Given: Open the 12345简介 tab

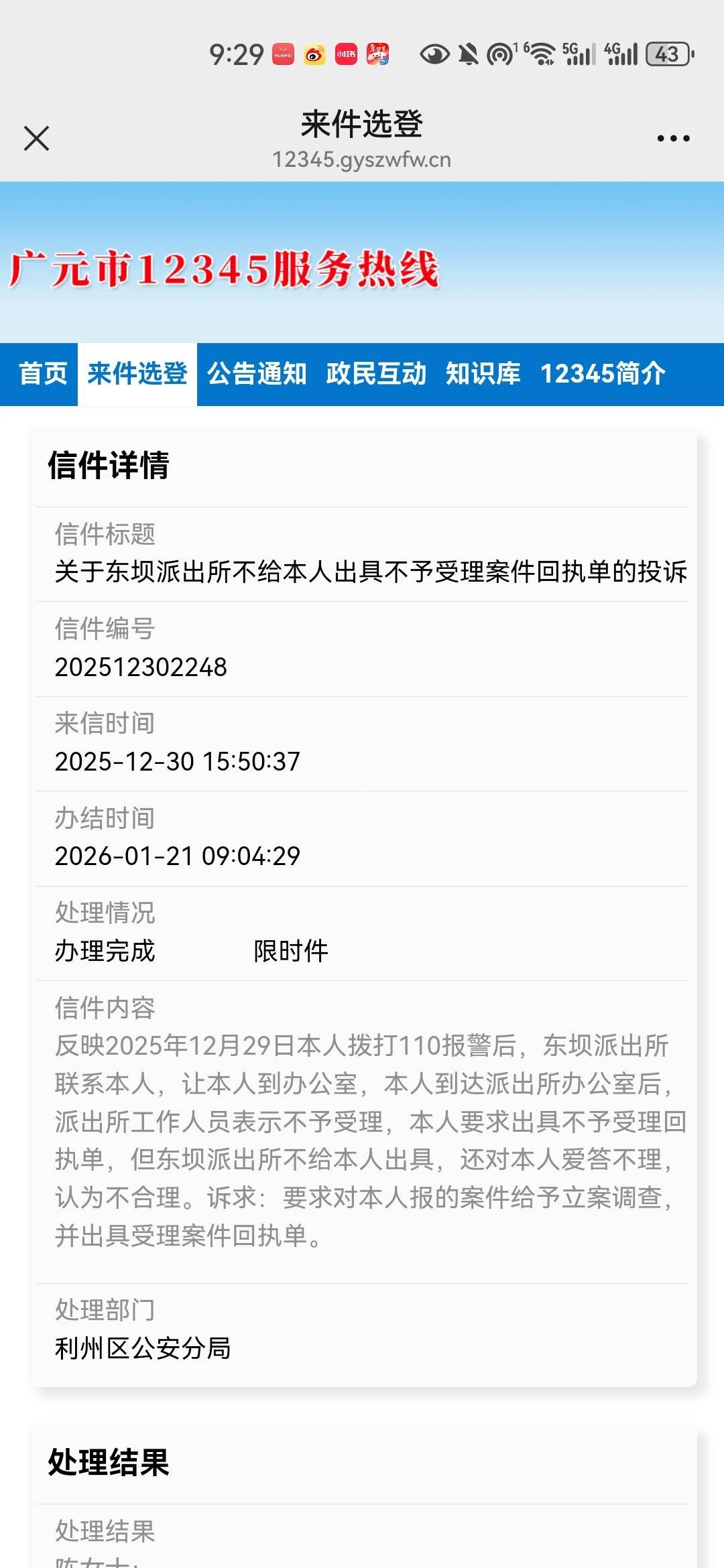Looking at the screenshot, I should point(603,374).
